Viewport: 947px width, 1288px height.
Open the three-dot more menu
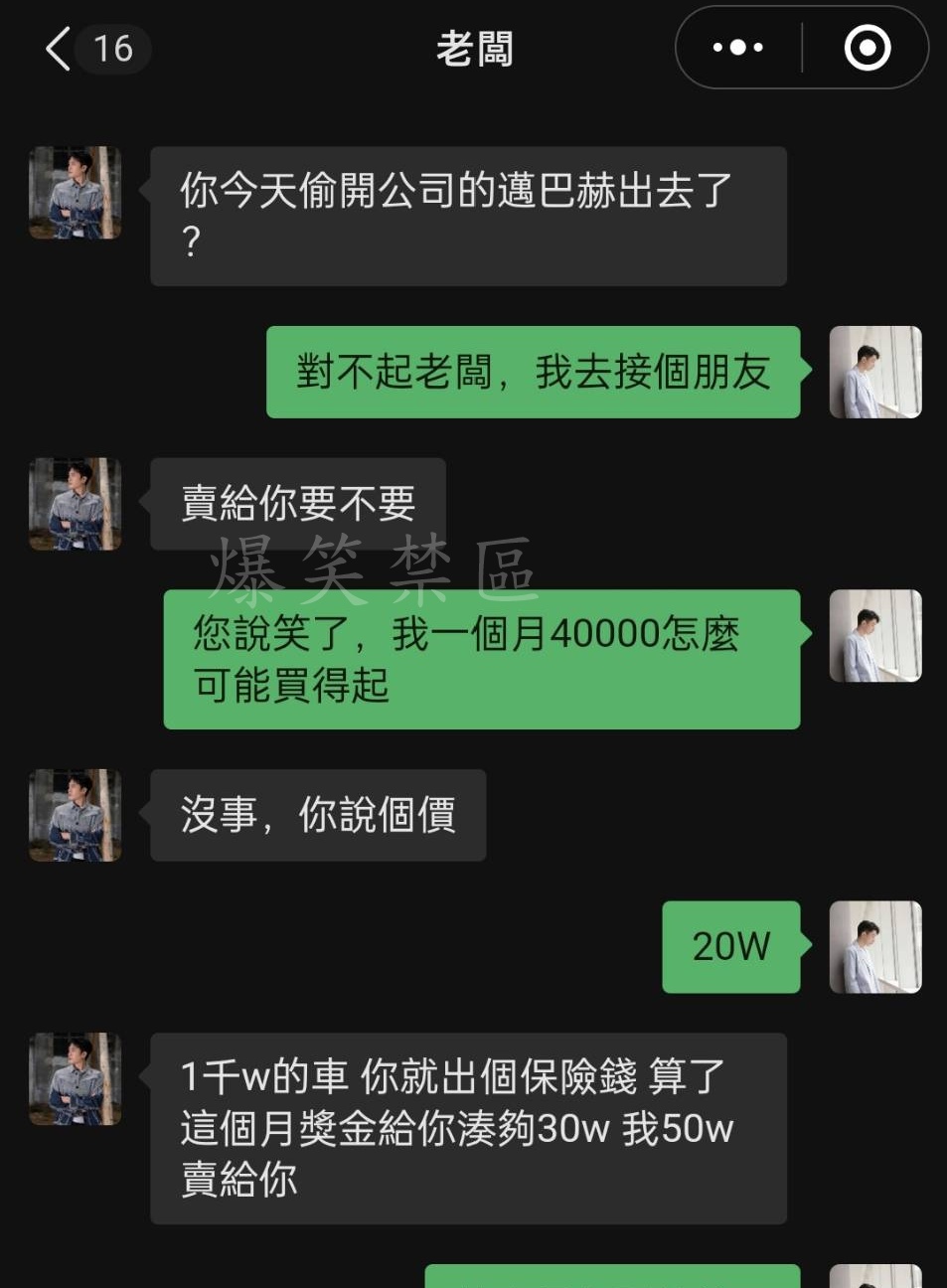(x=738, y=48)
